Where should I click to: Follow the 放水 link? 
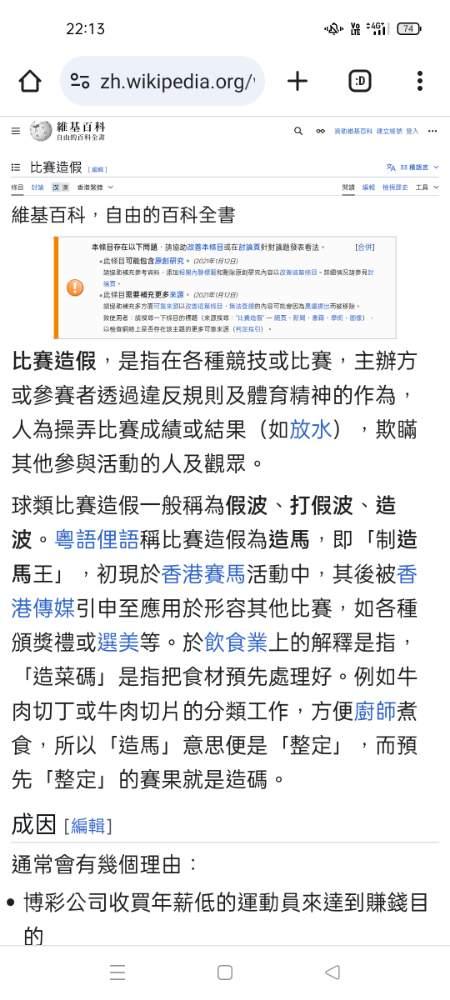pos(310,430)
